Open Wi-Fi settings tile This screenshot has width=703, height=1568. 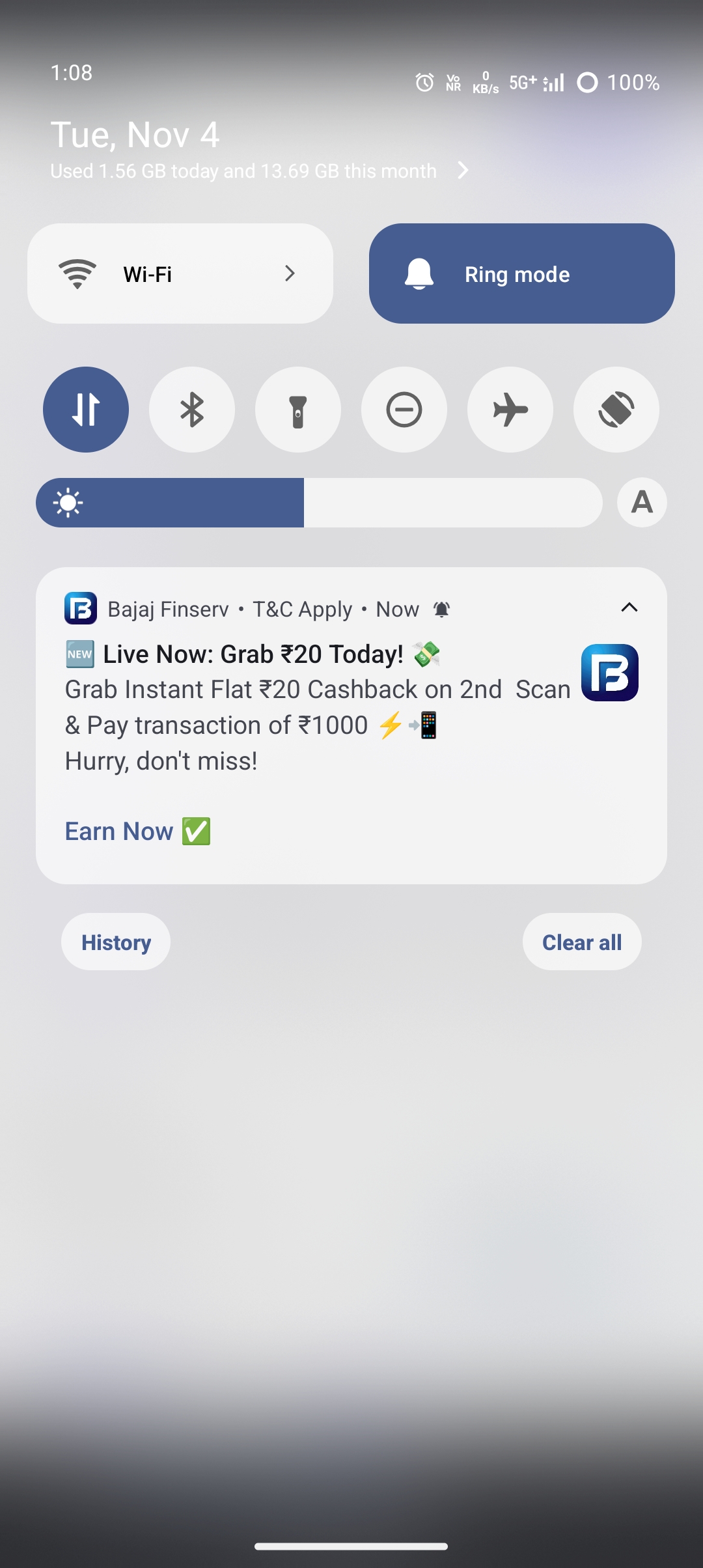180,273
